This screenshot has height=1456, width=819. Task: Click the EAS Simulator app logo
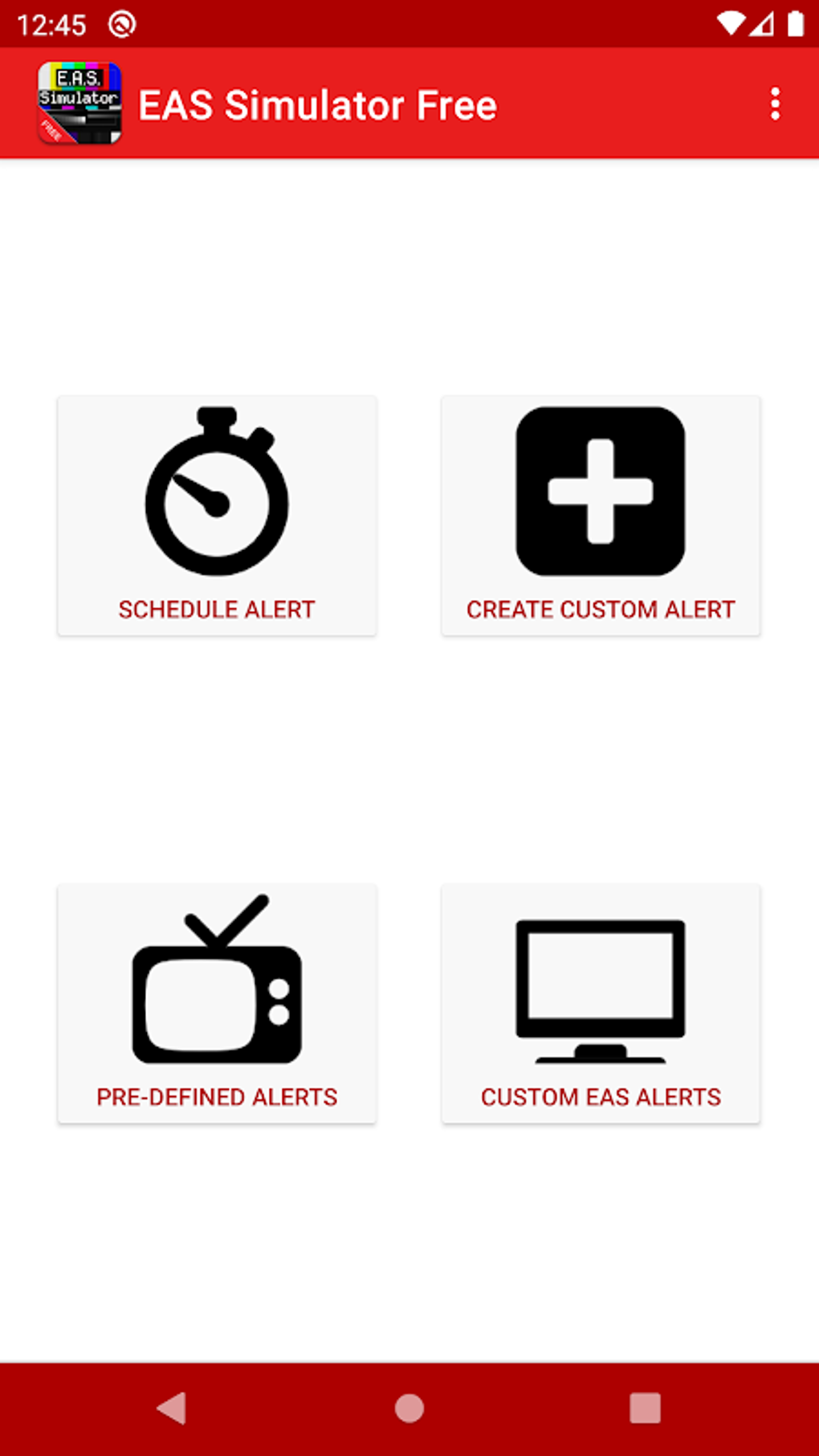79,103
